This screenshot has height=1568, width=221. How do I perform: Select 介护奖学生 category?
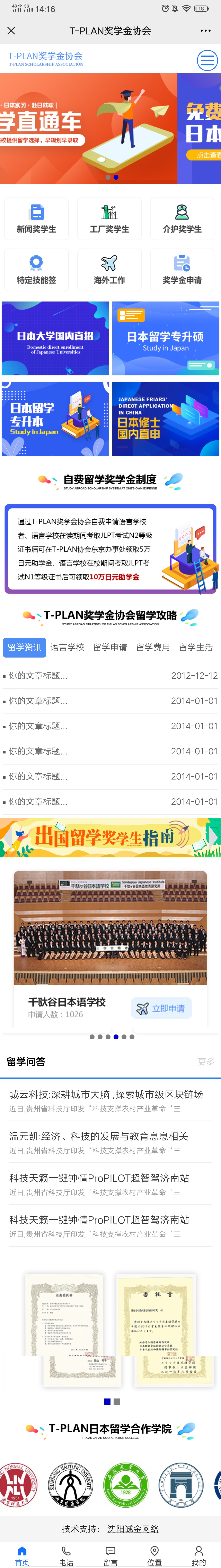point(182,219)
